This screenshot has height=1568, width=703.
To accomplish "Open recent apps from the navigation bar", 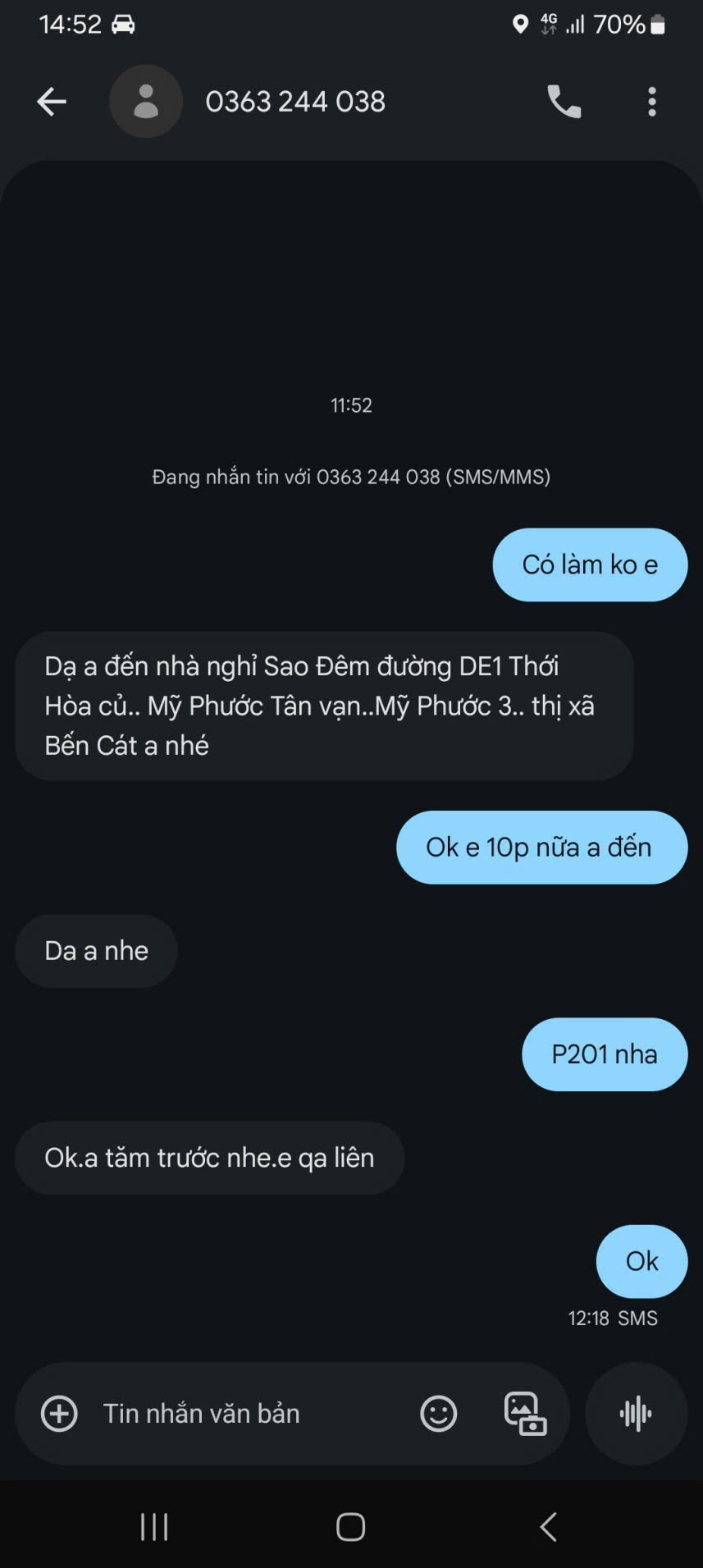I will tap(154, 1527).
